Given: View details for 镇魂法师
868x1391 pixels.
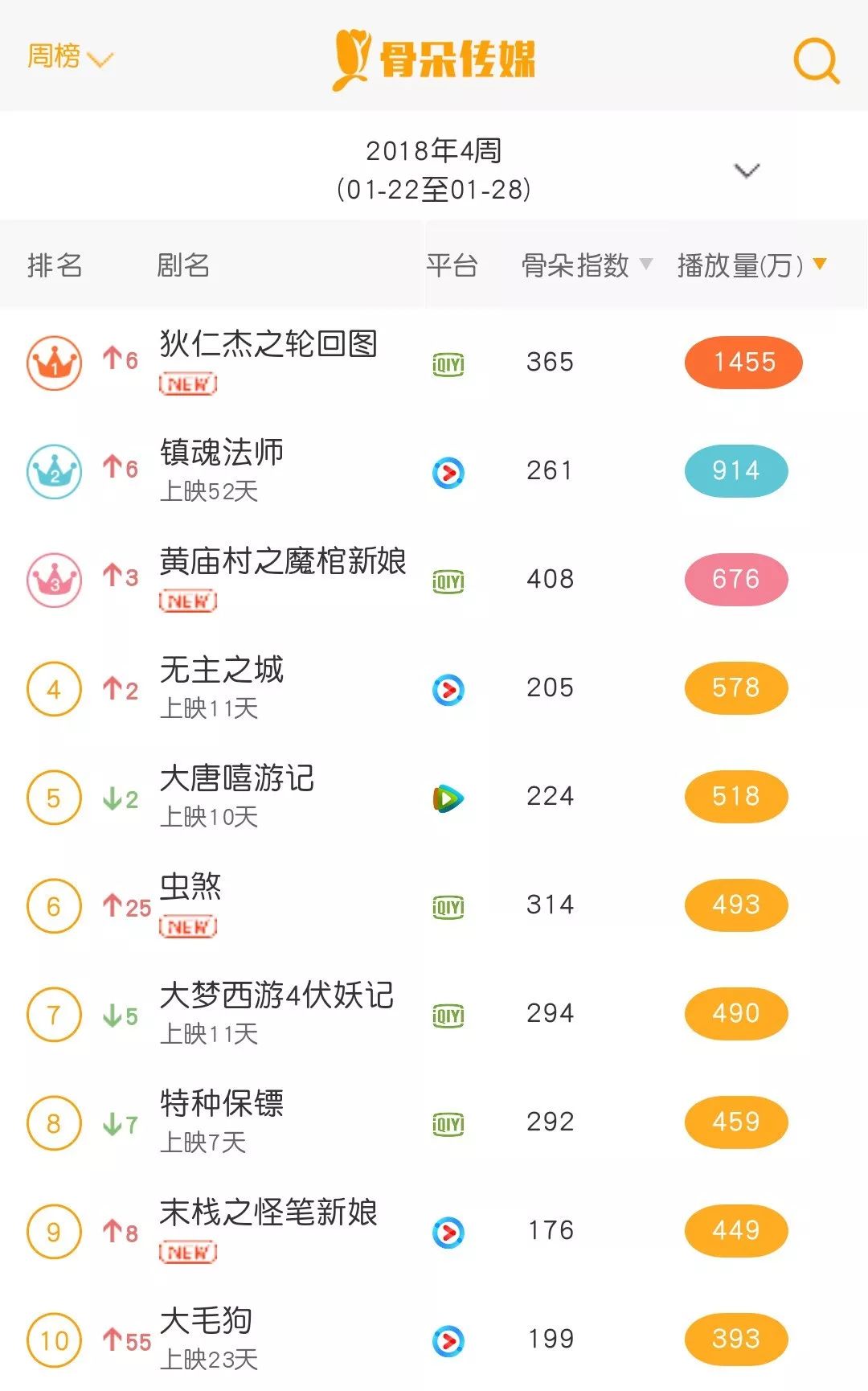Looking at the screenshot, I should coord(222,453).
